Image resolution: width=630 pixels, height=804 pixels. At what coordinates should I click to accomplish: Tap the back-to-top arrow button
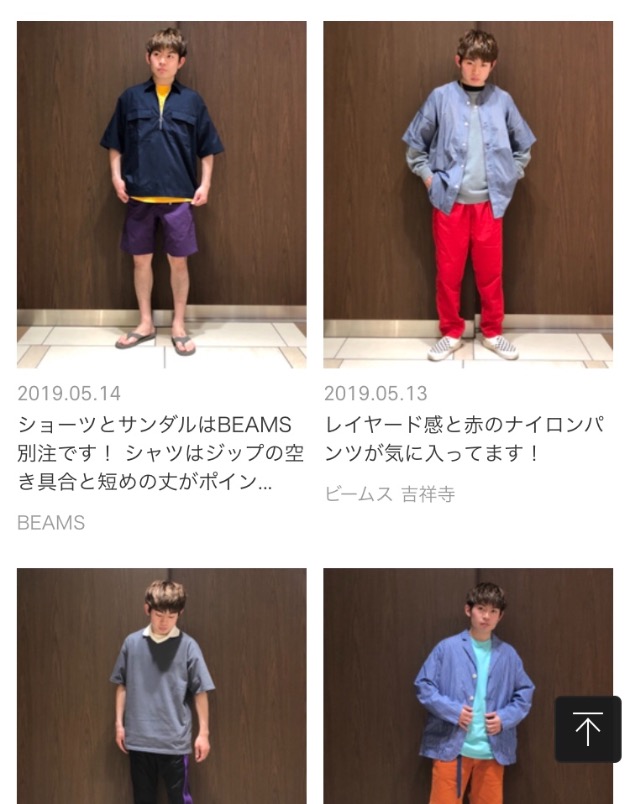click(588, 729)
